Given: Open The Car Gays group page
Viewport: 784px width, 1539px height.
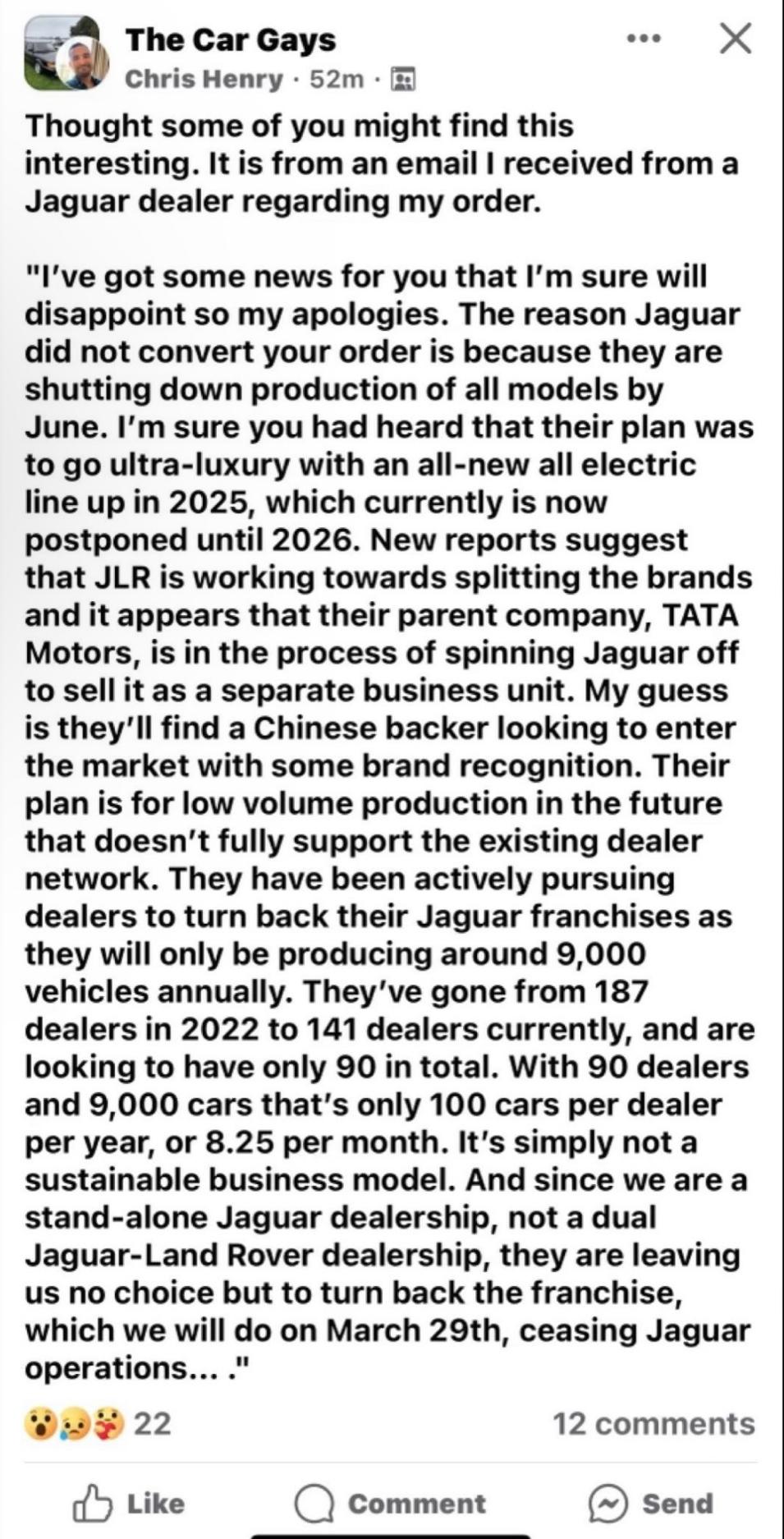Looking at the screenshot, I should click(x=231, y=39).
